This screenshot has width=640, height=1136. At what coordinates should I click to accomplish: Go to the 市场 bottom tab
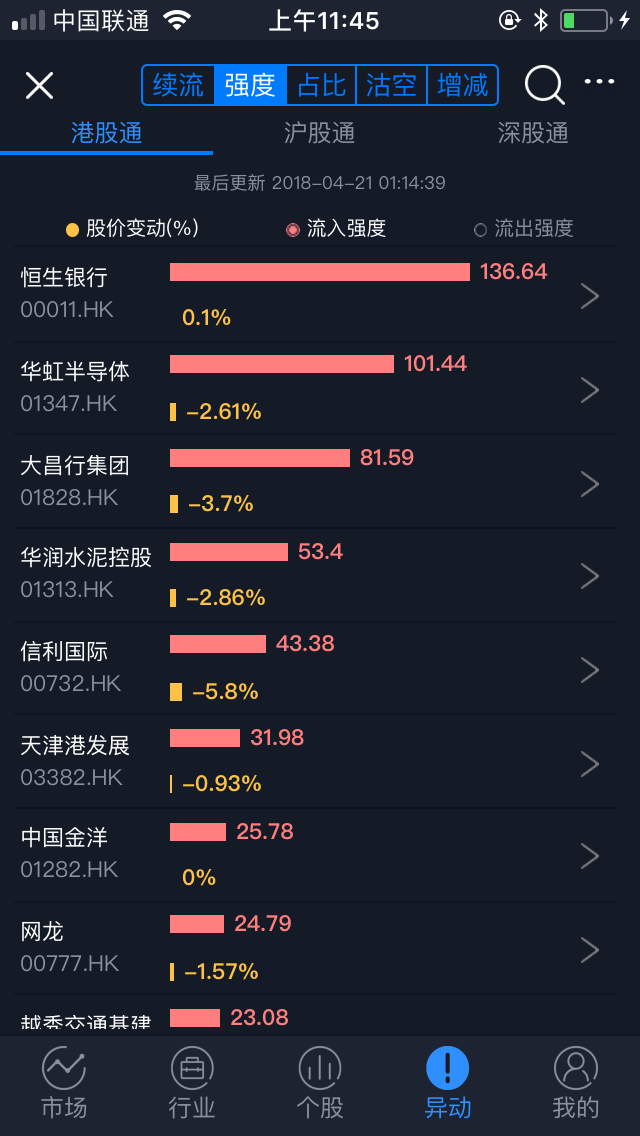(x=64, y=1084)
